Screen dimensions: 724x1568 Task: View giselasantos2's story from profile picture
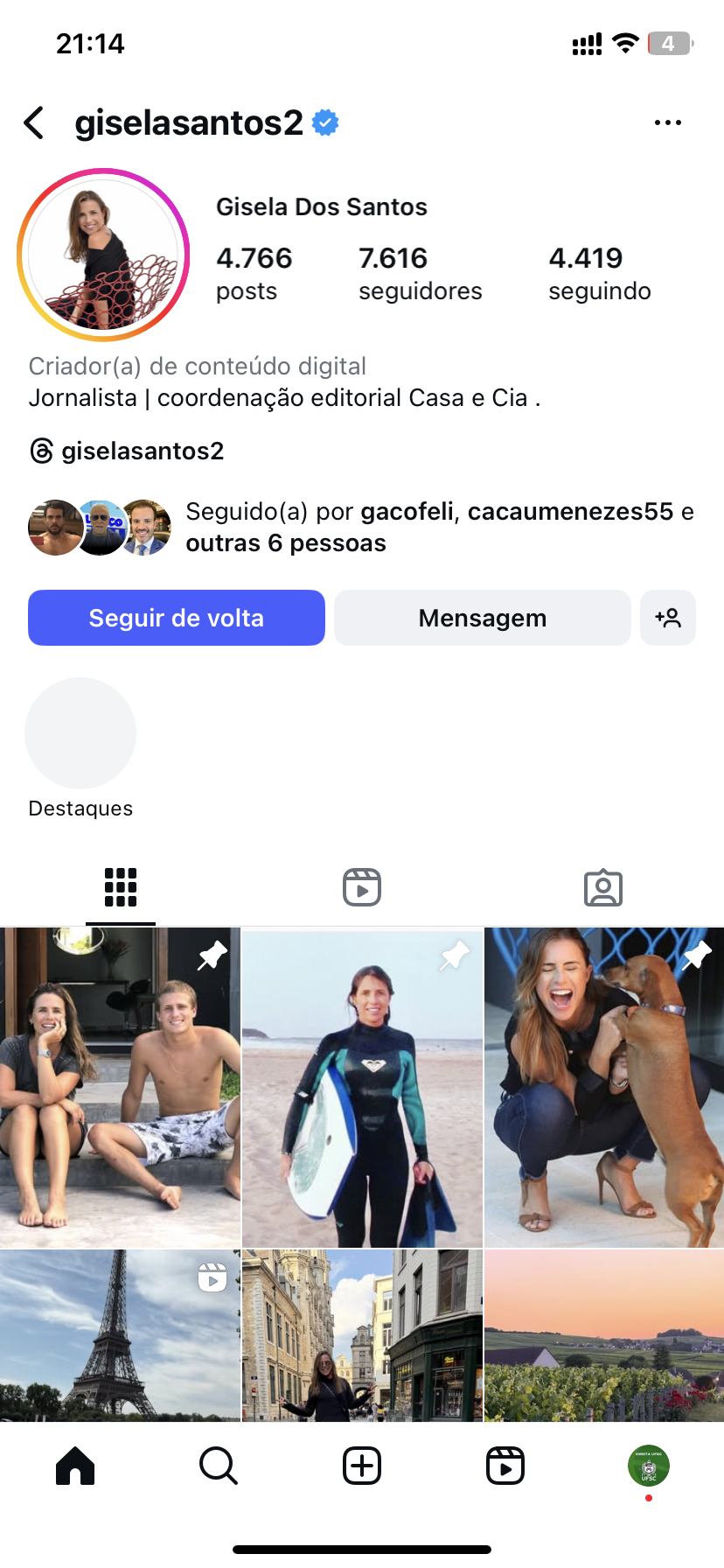(103, 255)
